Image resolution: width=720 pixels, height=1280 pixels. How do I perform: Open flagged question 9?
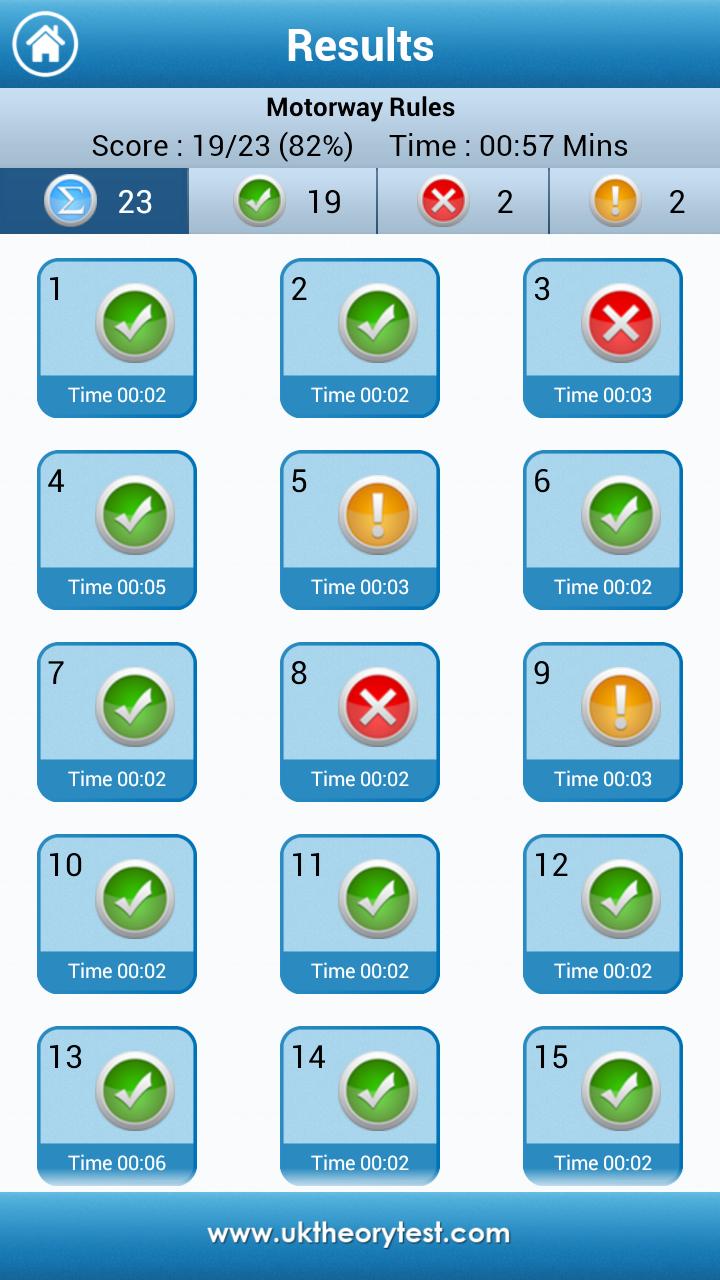point(603,722)
